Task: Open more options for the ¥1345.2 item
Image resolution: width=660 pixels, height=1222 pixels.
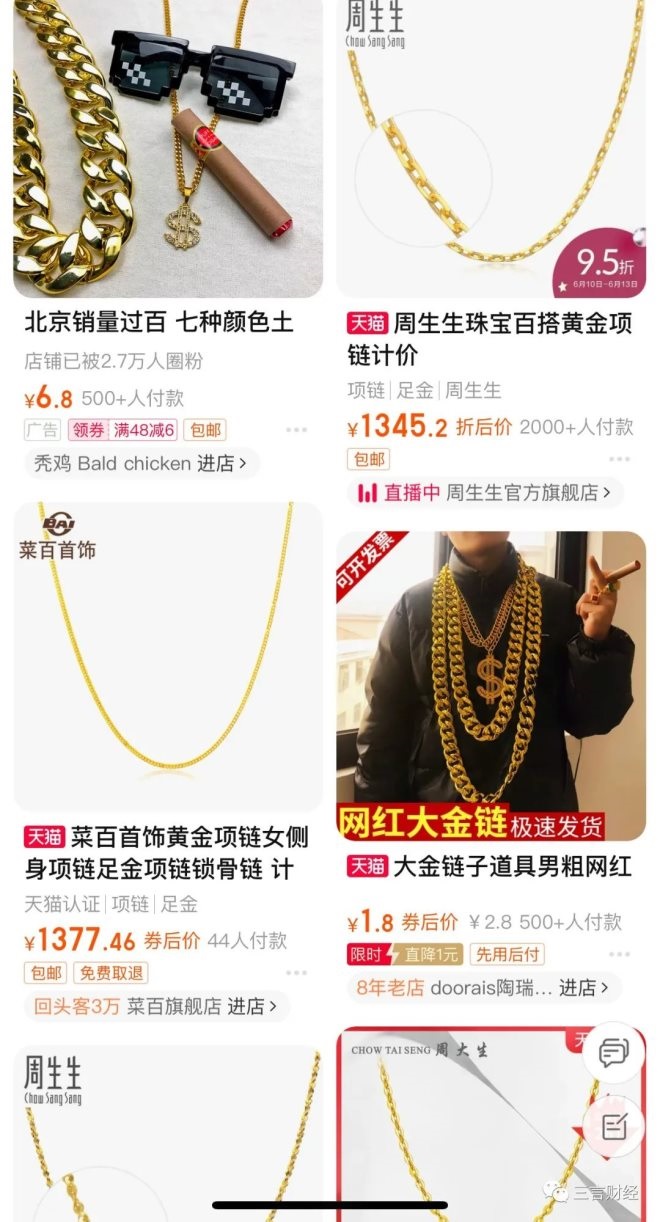Action: pyautogui.click(x=620, y=459)
